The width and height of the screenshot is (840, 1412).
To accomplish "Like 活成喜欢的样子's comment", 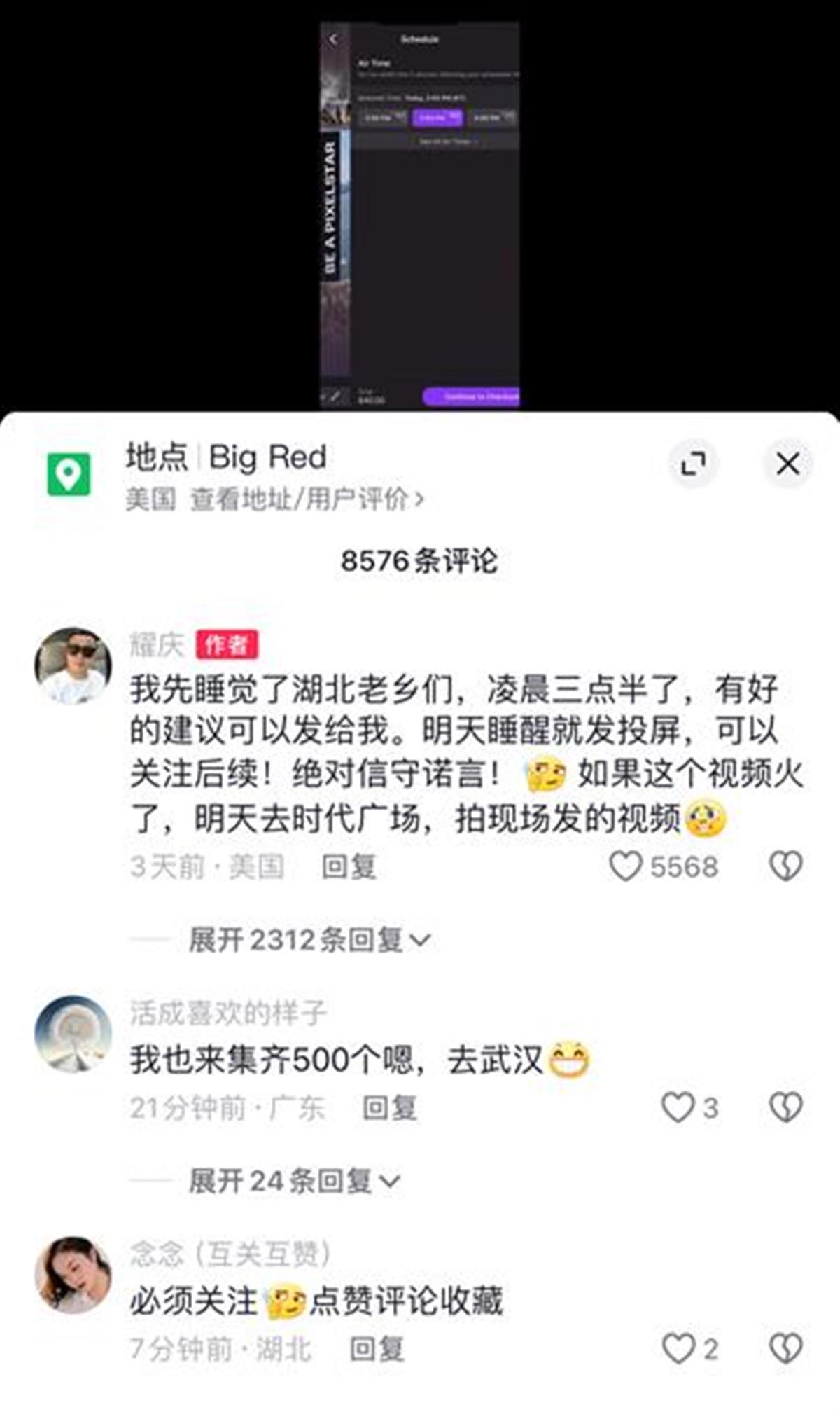I will pos(678,1107).
